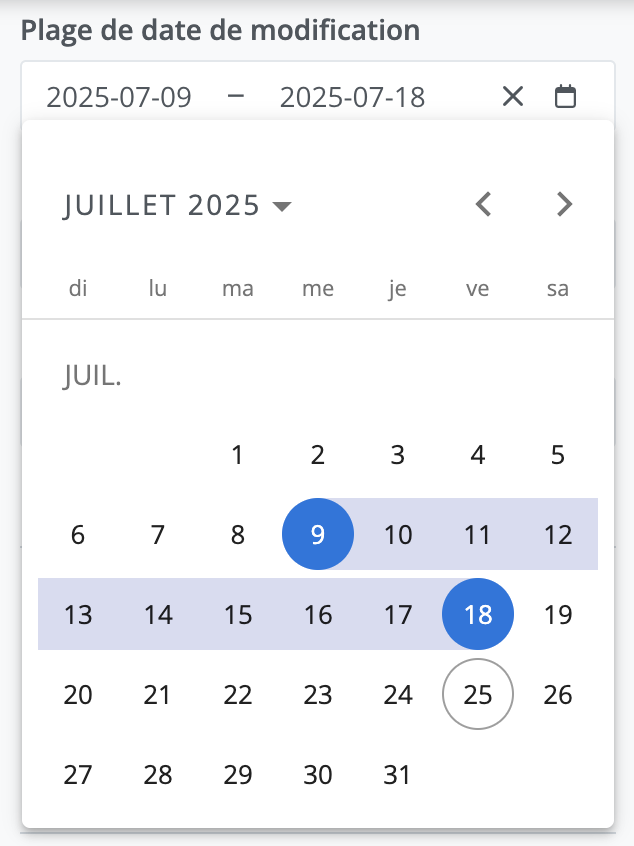
Task: Select July 1 in the calendar
Action: tap(238, 455)
